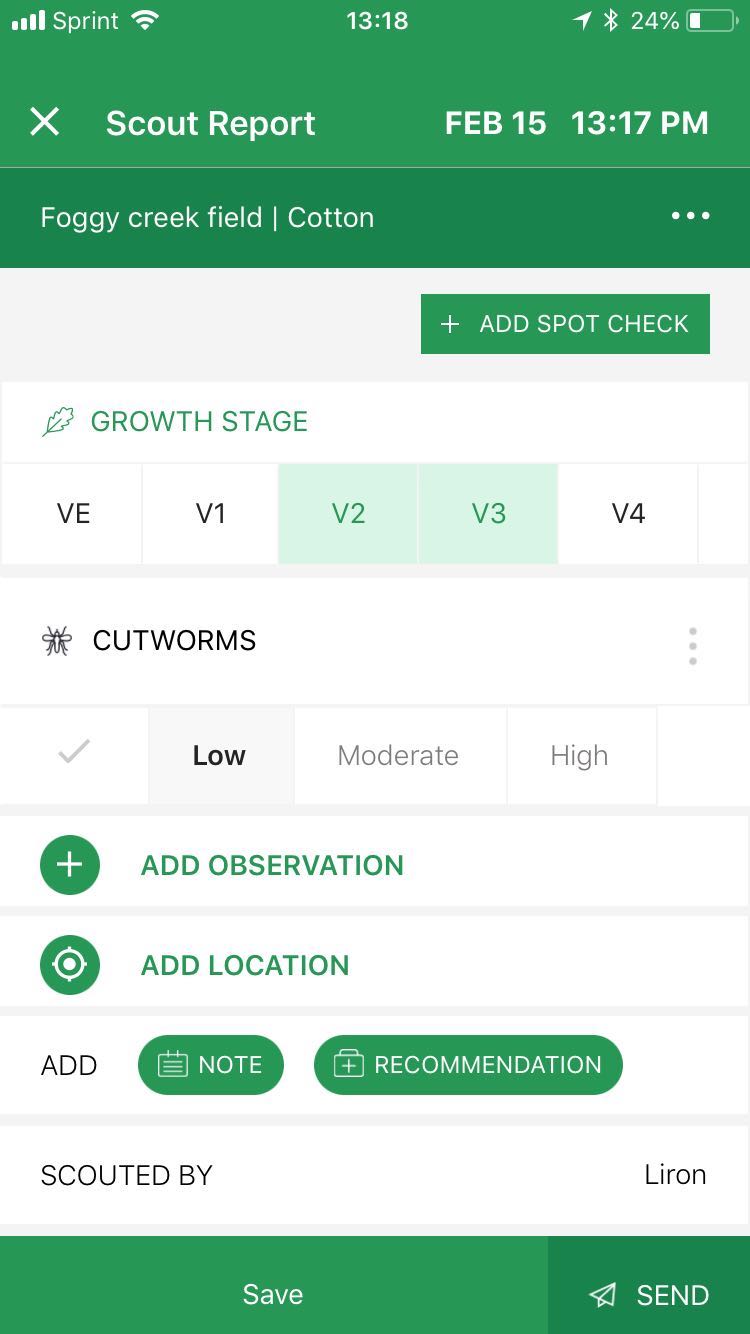Deselect growth stage V3
This screenshot has width=750, height=1334.
tap(488, 514)
